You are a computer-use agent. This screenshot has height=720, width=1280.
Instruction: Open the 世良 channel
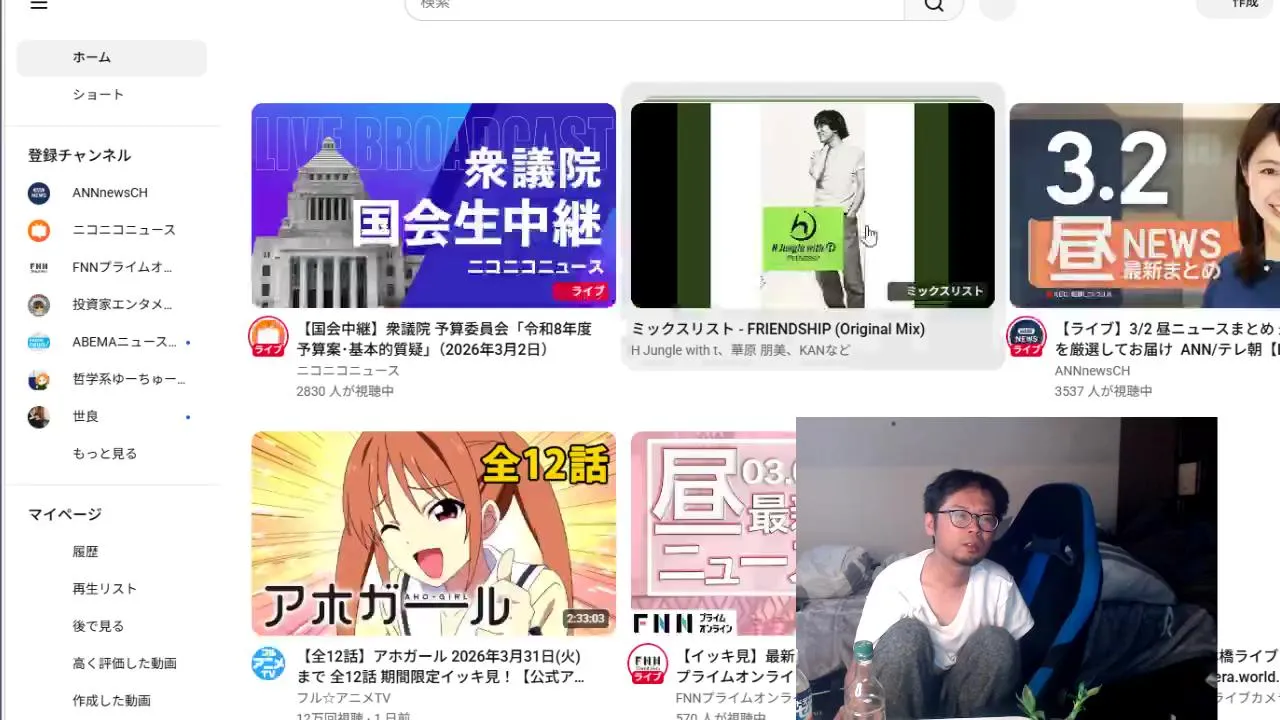coord(85,416)
